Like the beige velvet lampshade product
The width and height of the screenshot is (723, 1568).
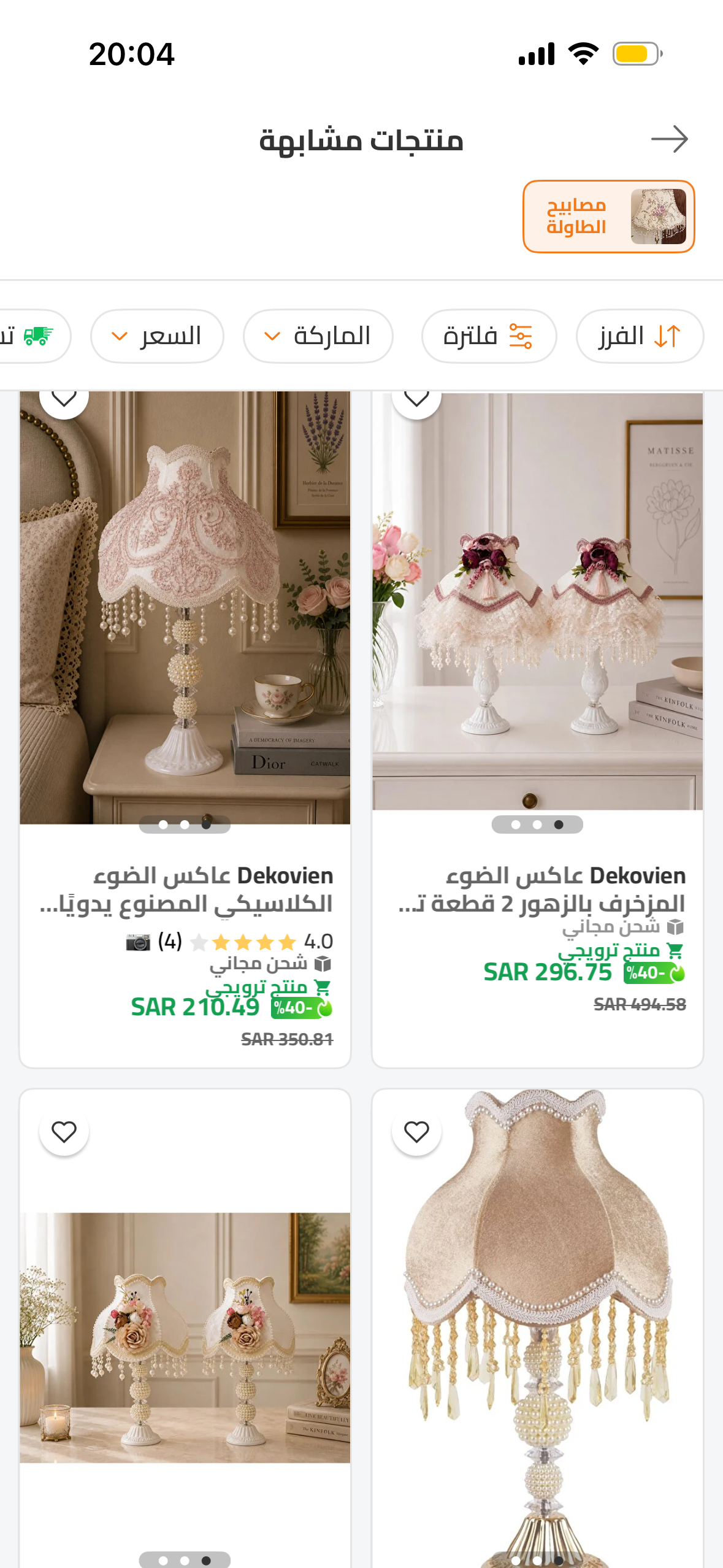tap(416, 1132)
